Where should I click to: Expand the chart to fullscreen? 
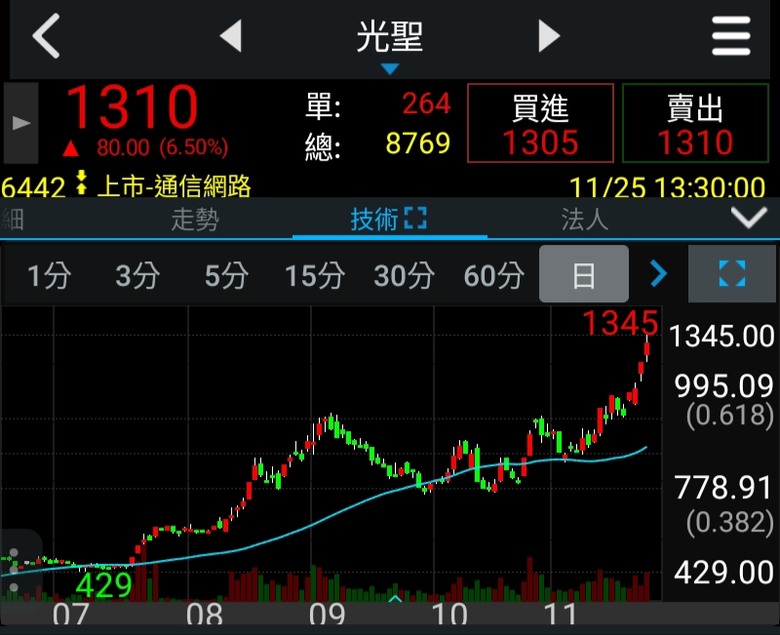(732, 274)
